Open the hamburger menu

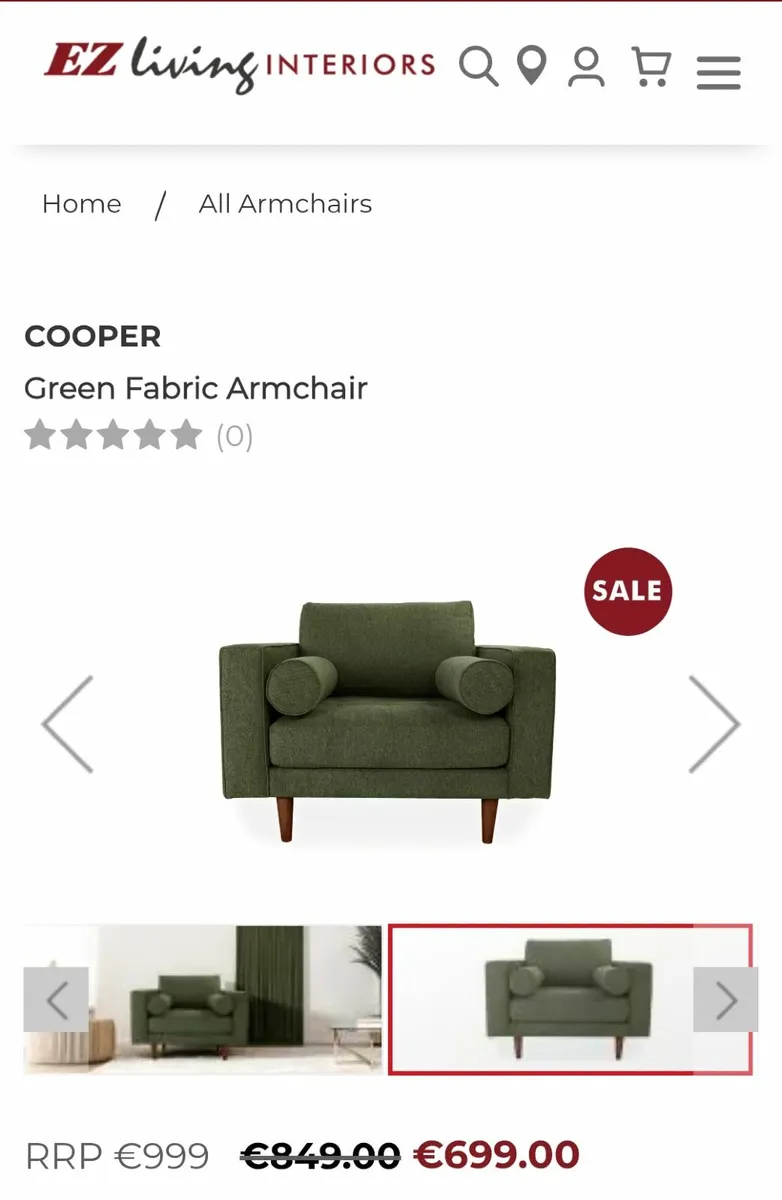(718, 72)
